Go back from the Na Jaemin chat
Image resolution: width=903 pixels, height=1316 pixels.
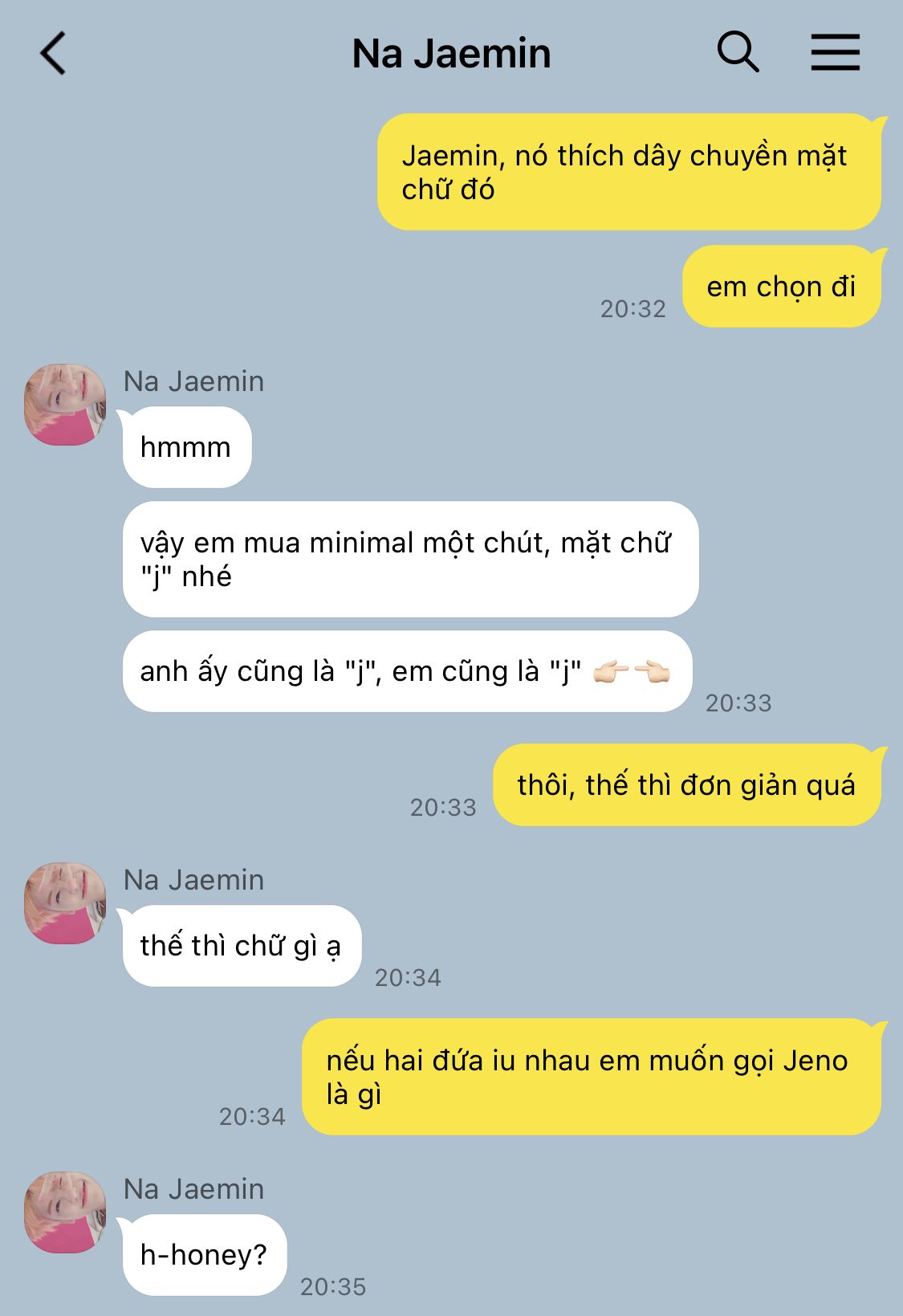pos(53,54)
